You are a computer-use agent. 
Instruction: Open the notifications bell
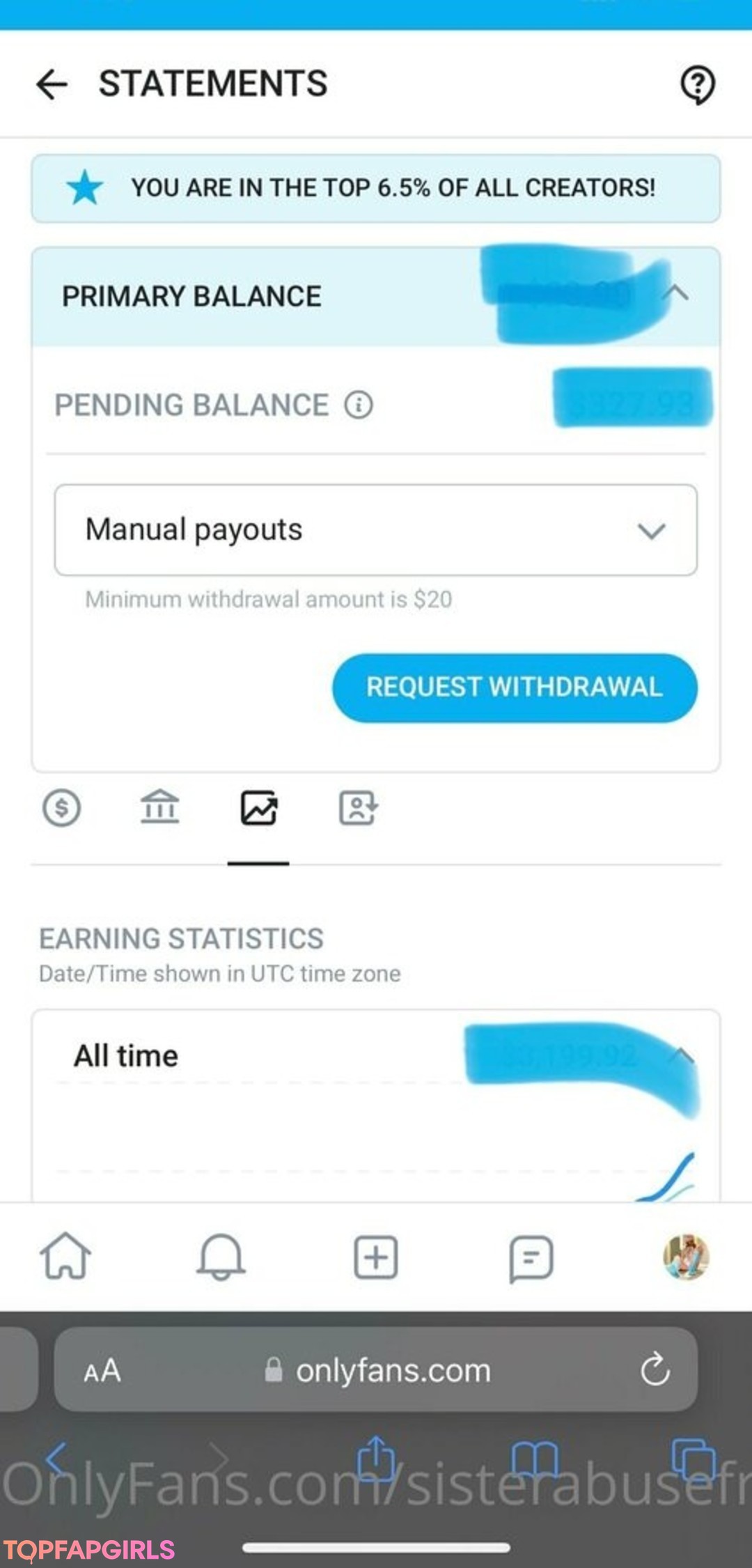coord(221,1256)
